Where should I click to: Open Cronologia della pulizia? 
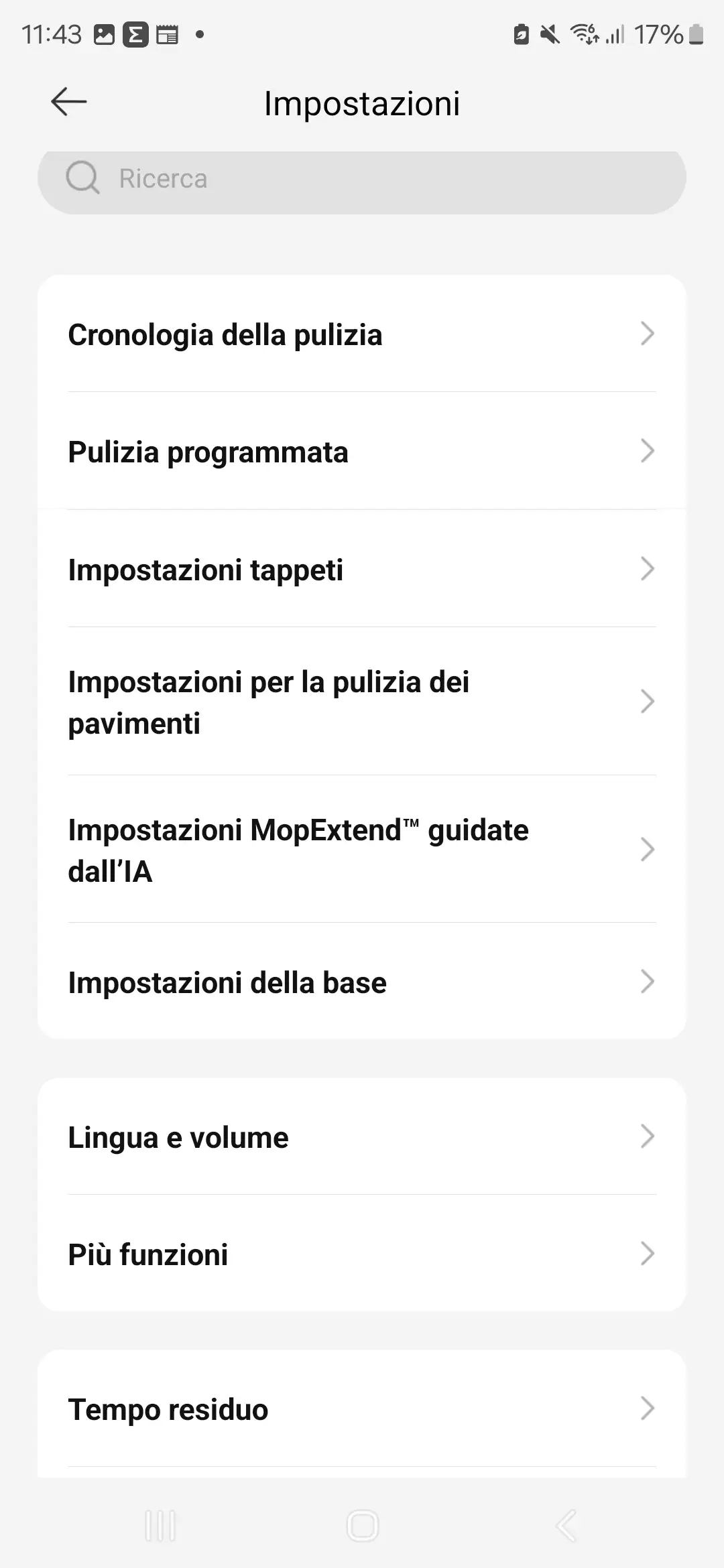pos(362,334)
